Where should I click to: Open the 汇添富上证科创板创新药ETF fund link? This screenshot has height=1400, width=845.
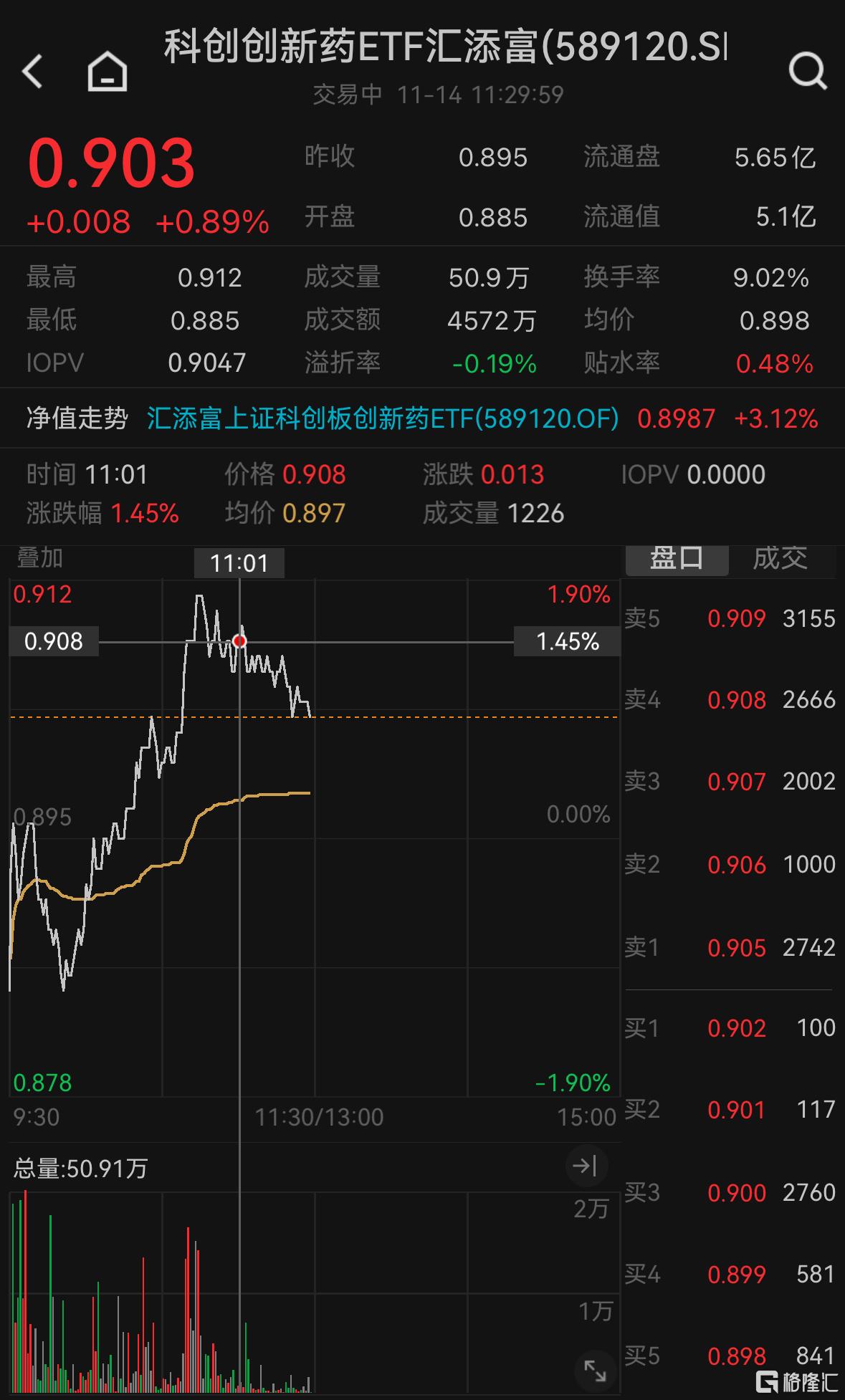tap(383, 418)
